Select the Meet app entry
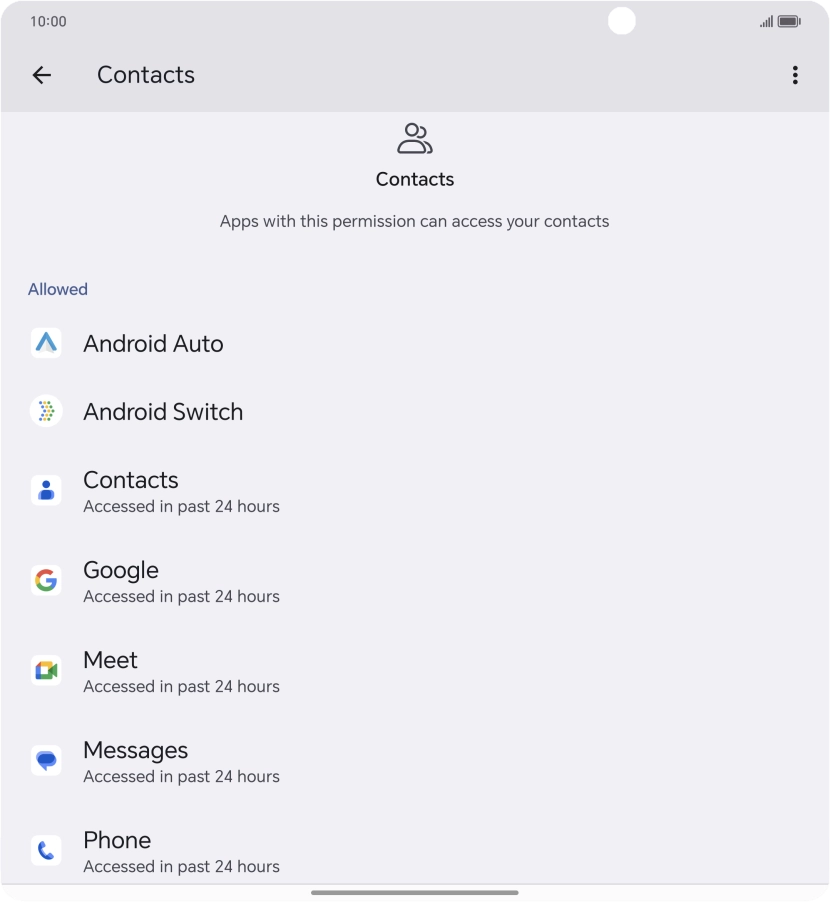Screen dimensions: 830x902 point(300,670)
